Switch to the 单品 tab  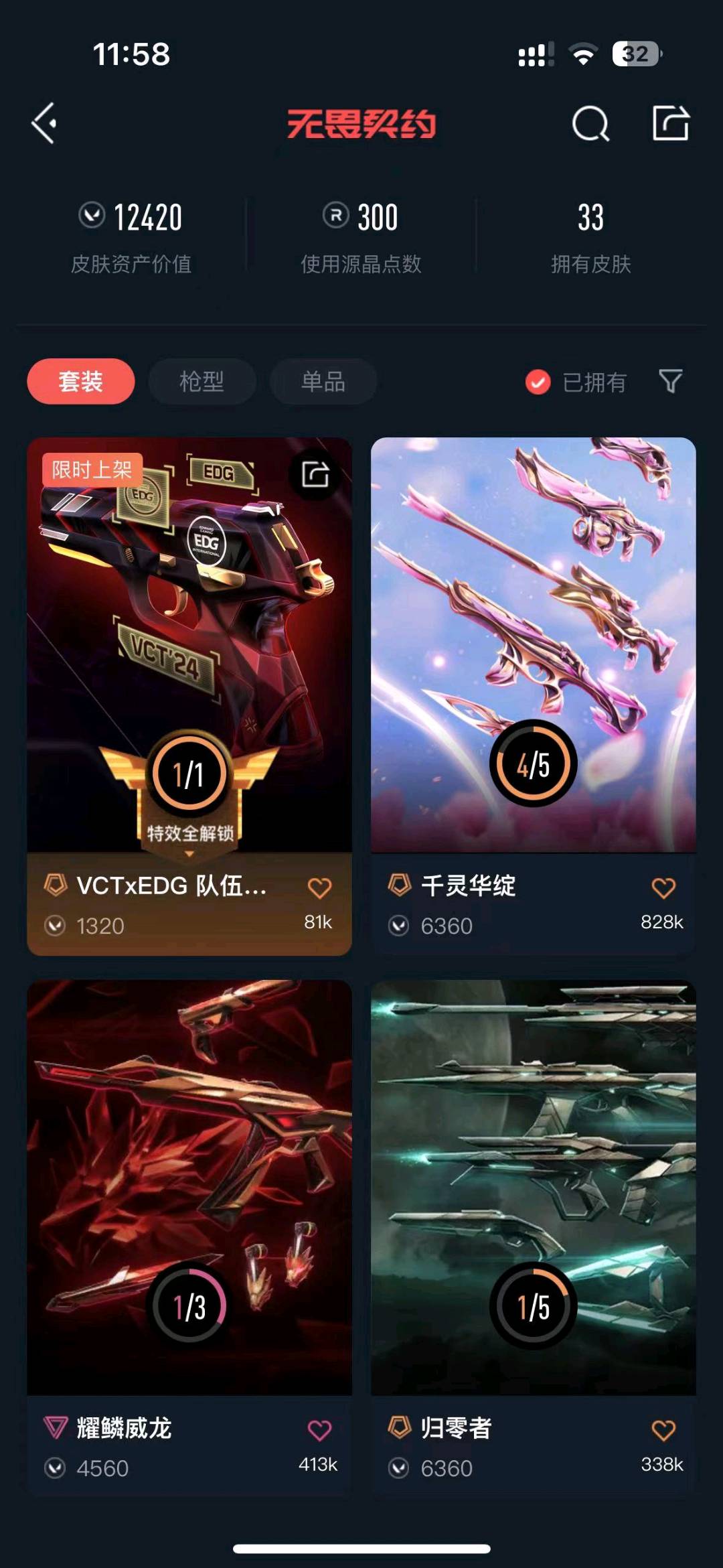click(x=323, y=382)
